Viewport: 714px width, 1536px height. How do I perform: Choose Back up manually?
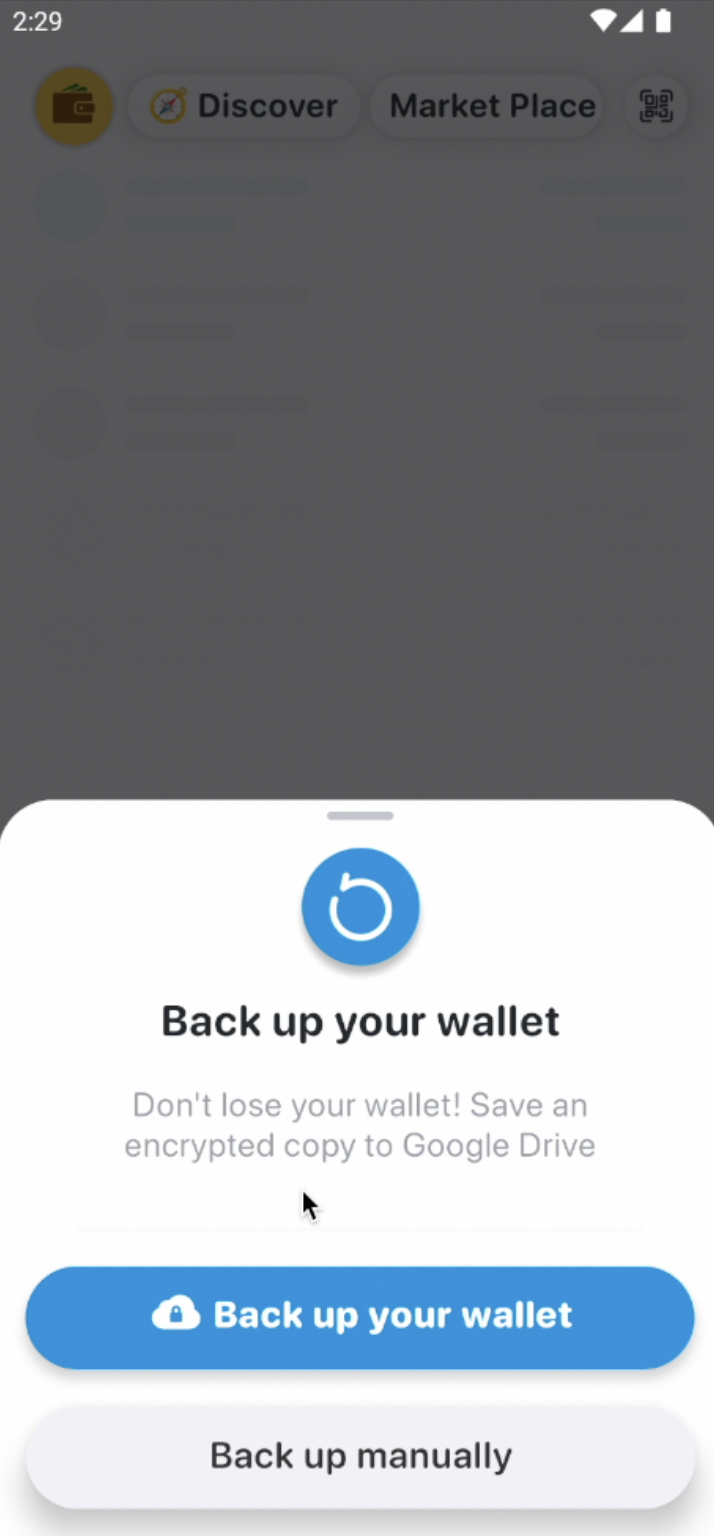tap(360, 1456)
